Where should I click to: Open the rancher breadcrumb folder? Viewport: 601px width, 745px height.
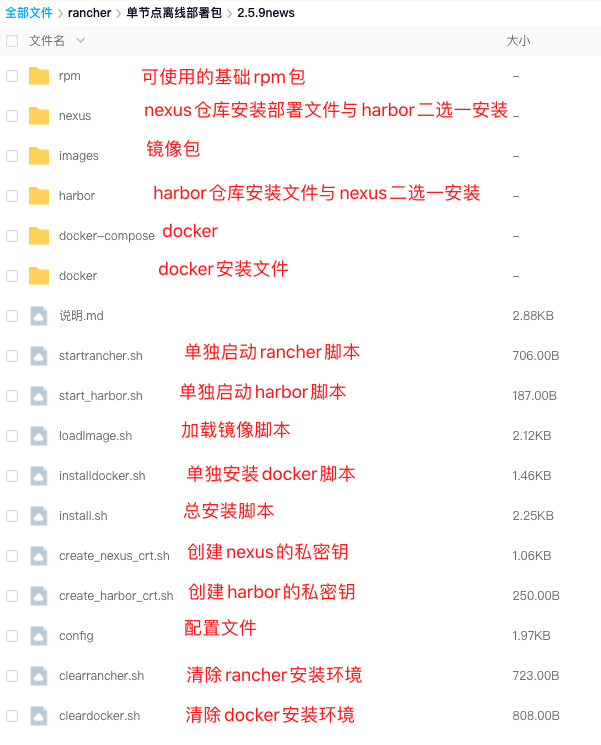click(x=89, y=12)
